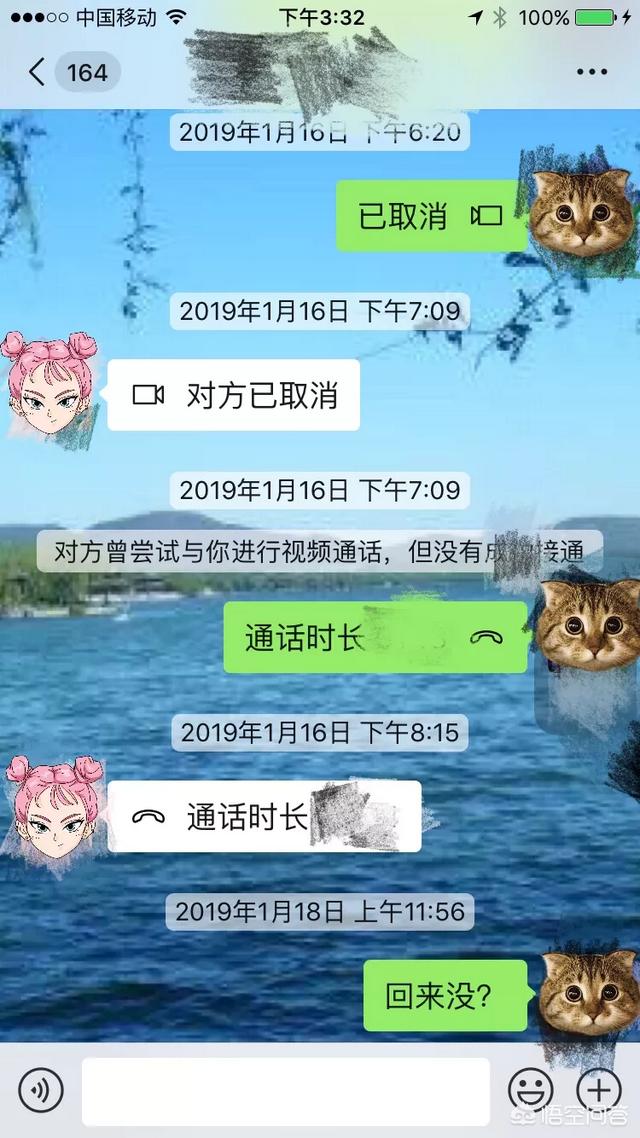This screenshot has width=640, height=1138.
Task: Open the plus attachments panel
Action: (598, 1088)
